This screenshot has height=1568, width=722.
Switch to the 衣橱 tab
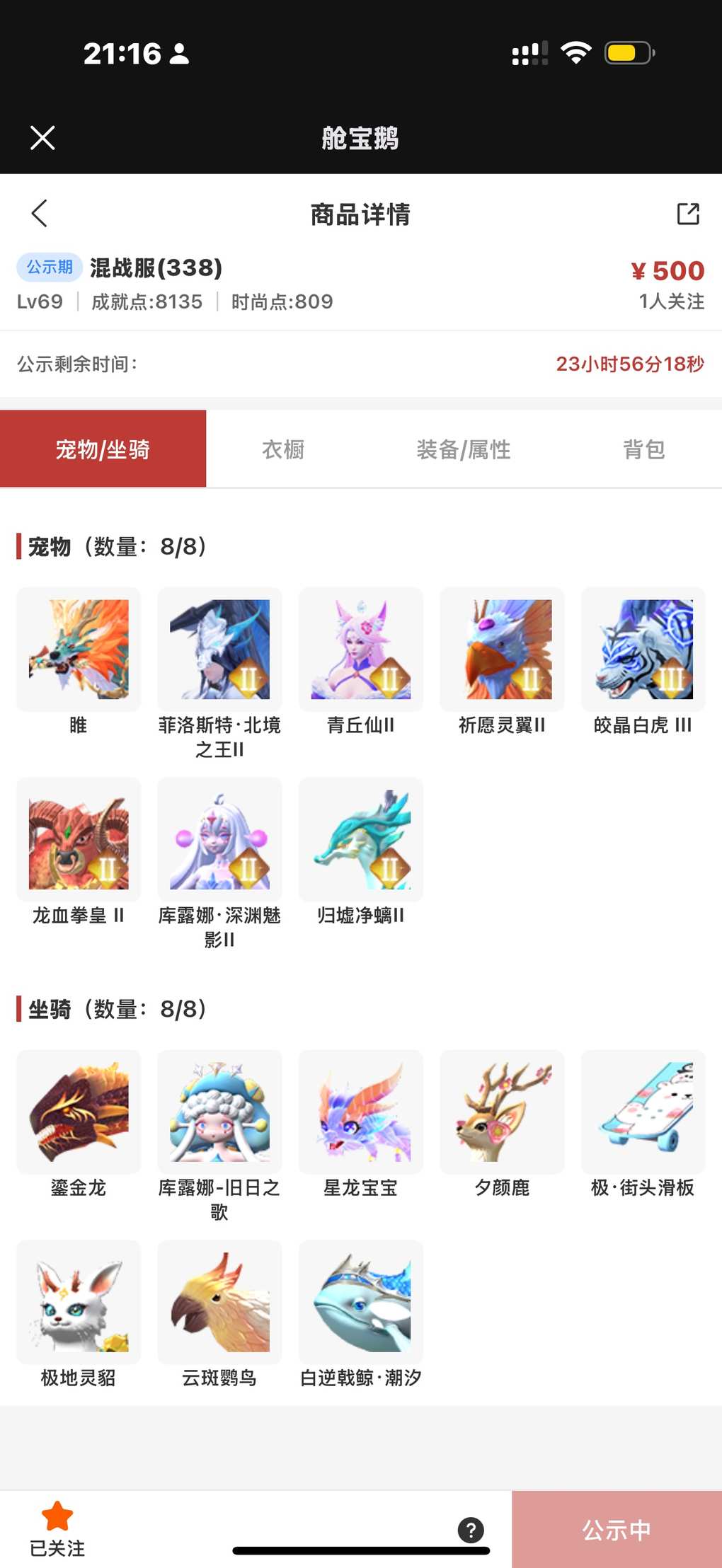pyautogui.click(x=283, y=449)
